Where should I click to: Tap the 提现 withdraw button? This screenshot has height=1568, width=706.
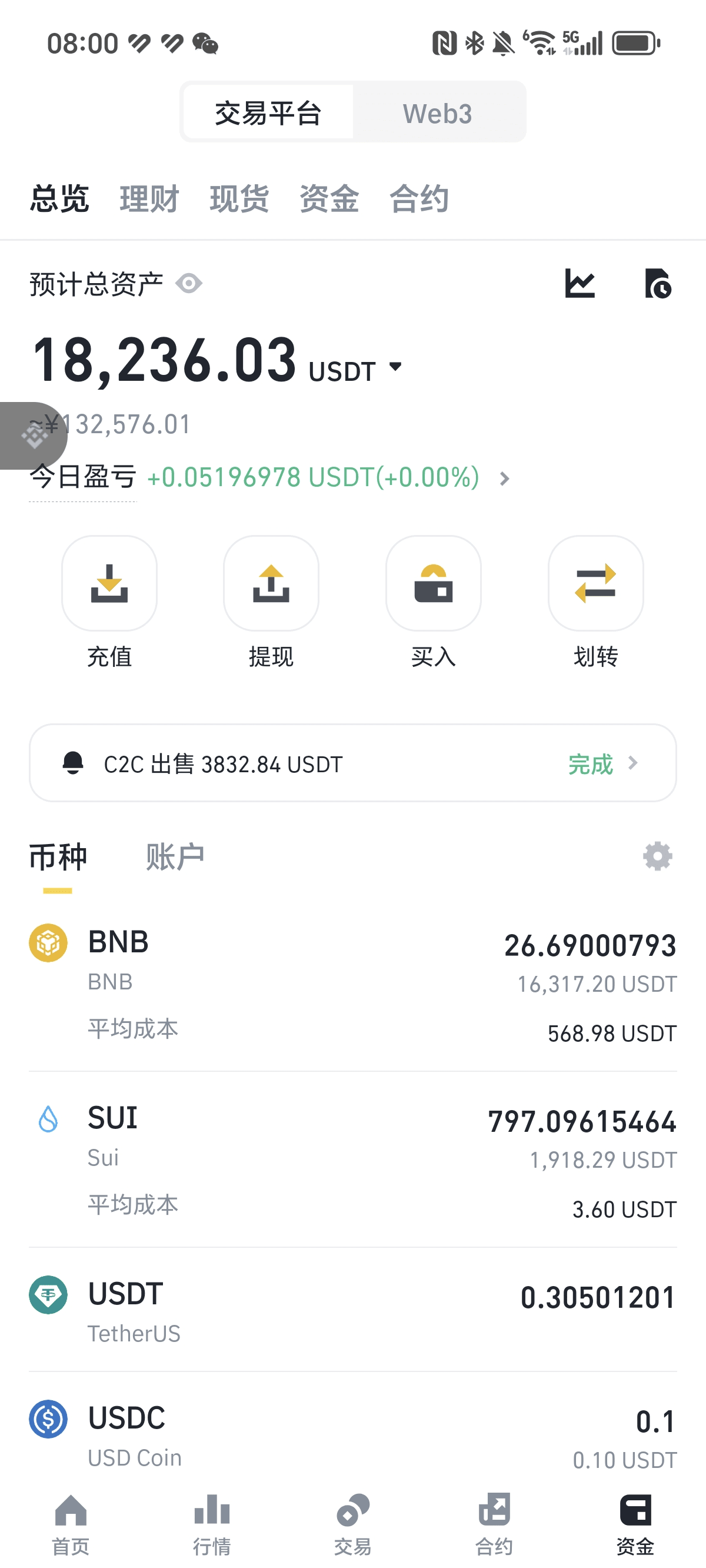coord(271,602)
